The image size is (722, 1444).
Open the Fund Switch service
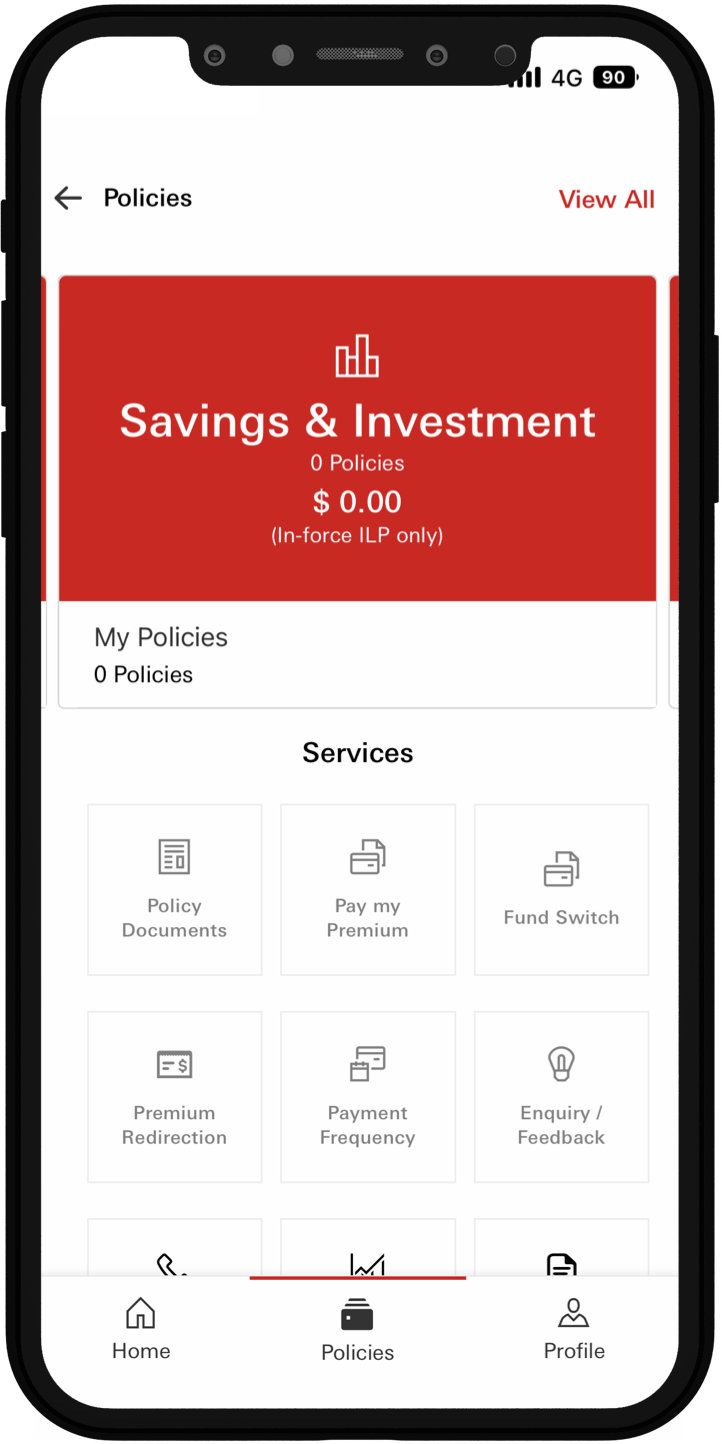(x=561, y=889)
